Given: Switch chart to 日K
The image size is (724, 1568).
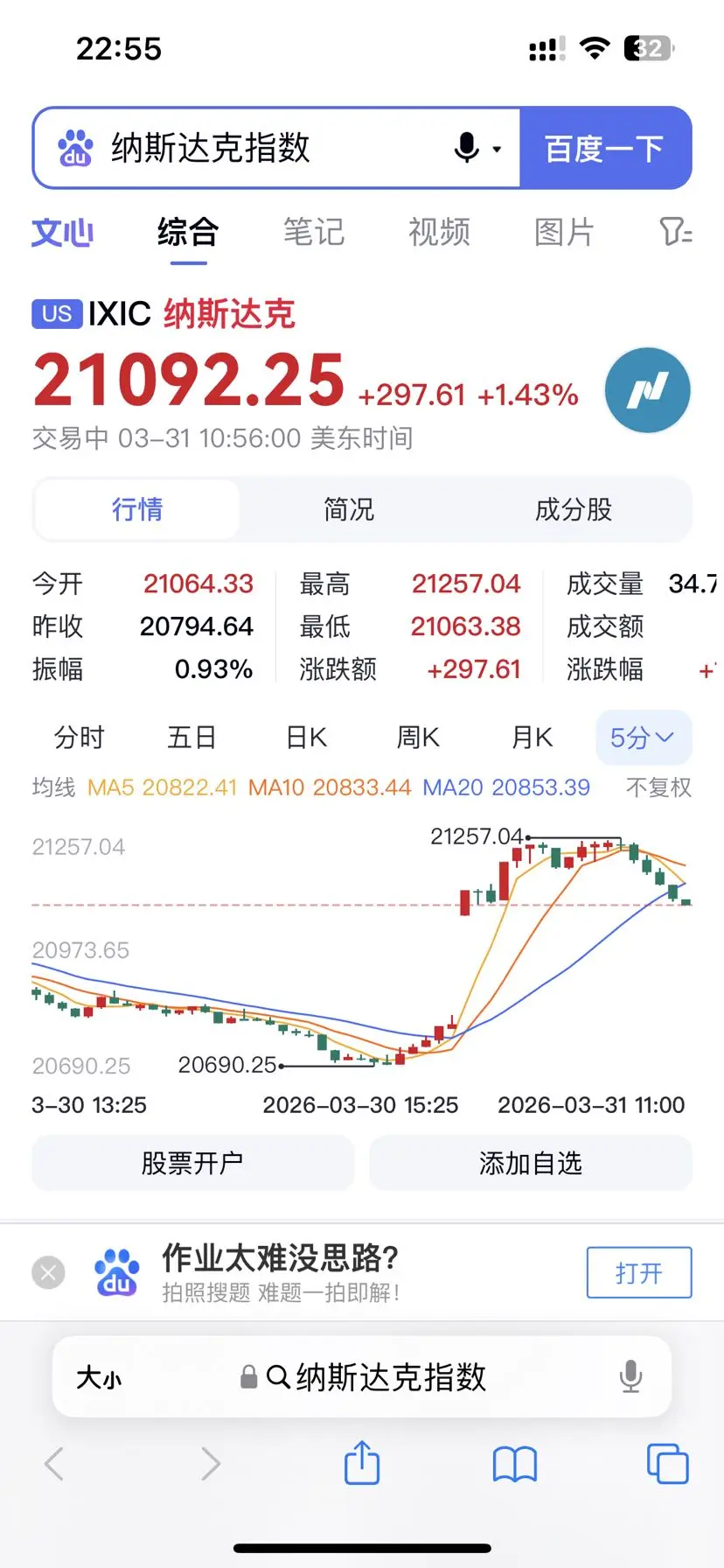Looking at the screenshot, I should pos(306,738).
